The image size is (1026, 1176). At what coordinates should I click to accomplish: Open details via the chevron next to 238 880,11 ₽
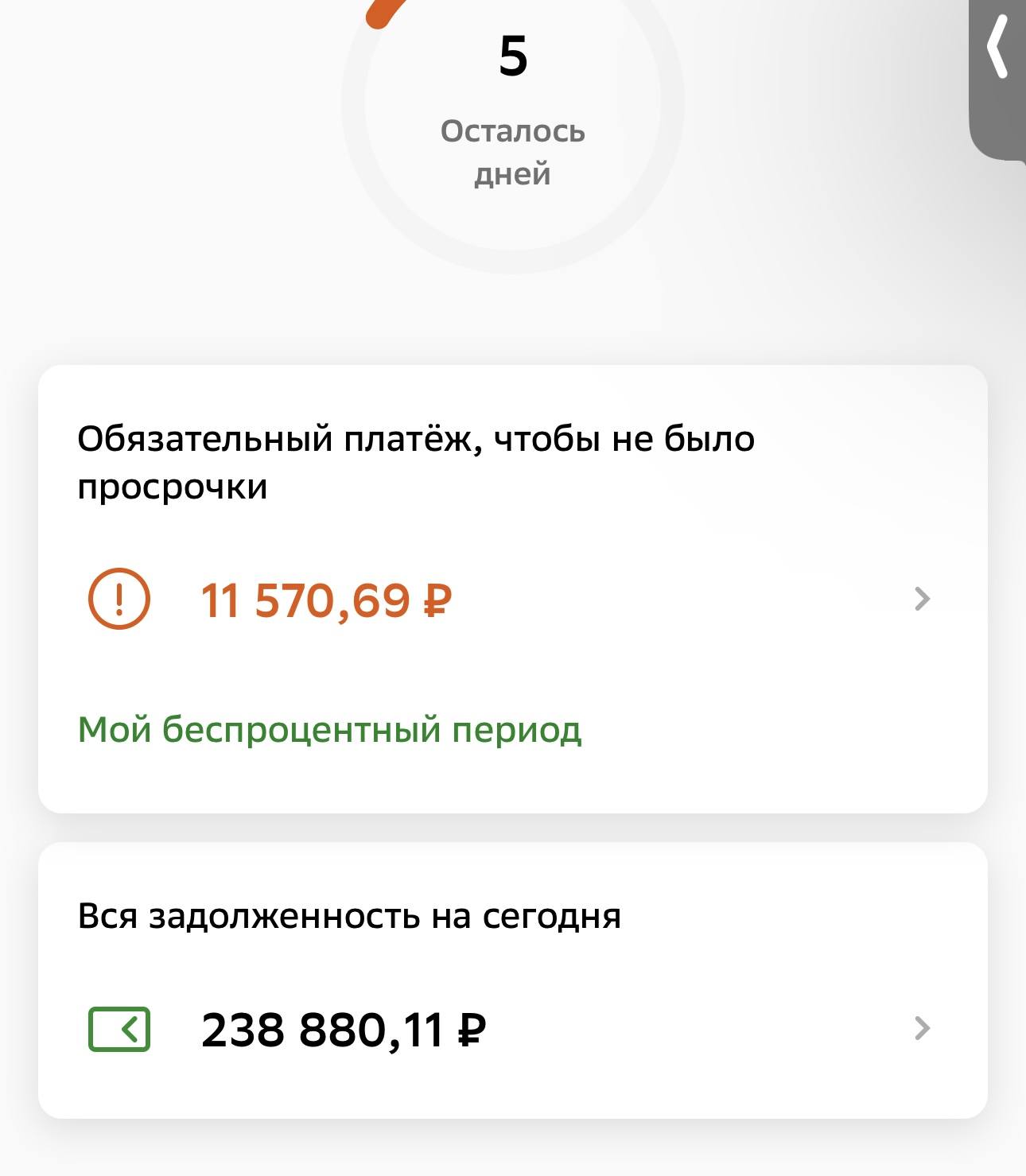tap(920, 1029)
